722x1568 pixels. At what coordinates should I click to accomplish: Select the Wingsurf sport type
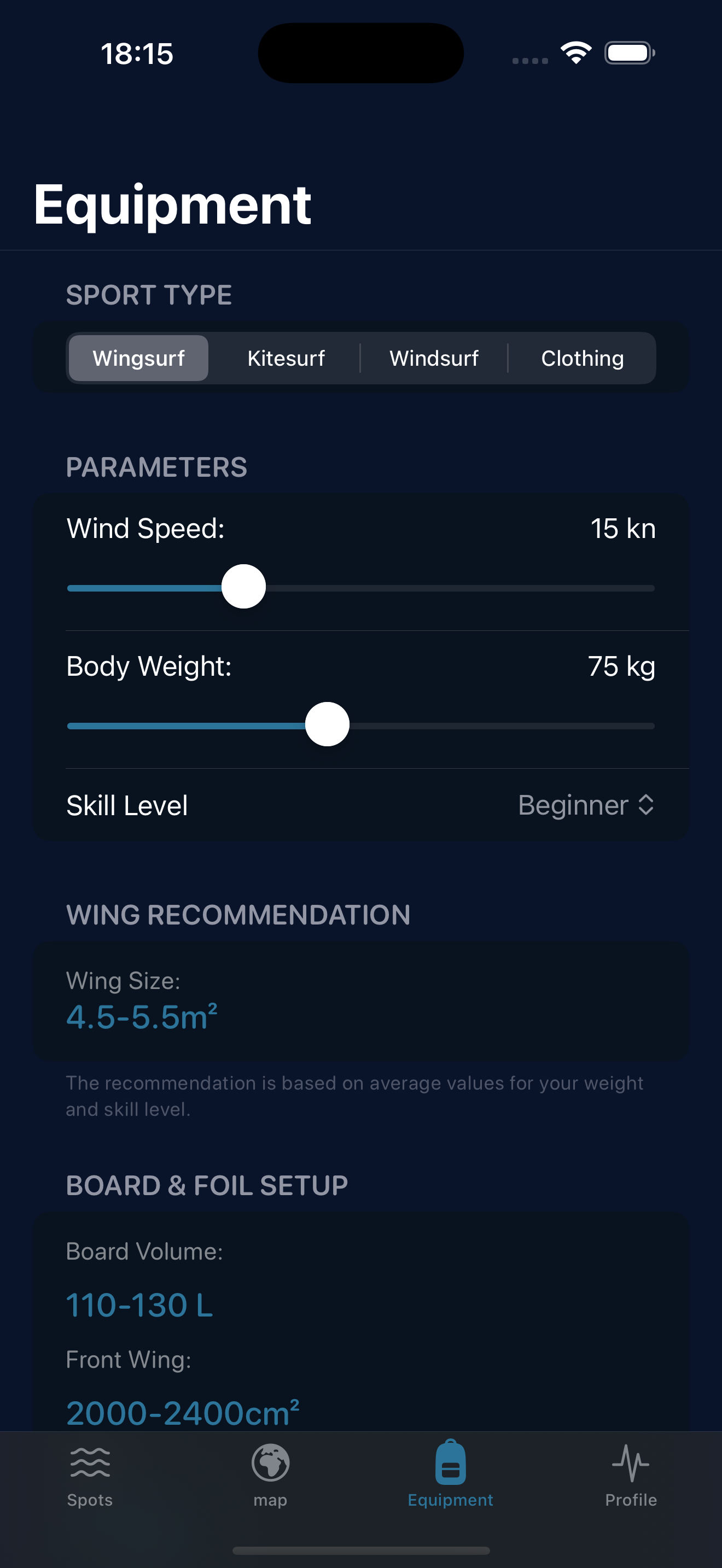tap(138, 358)
